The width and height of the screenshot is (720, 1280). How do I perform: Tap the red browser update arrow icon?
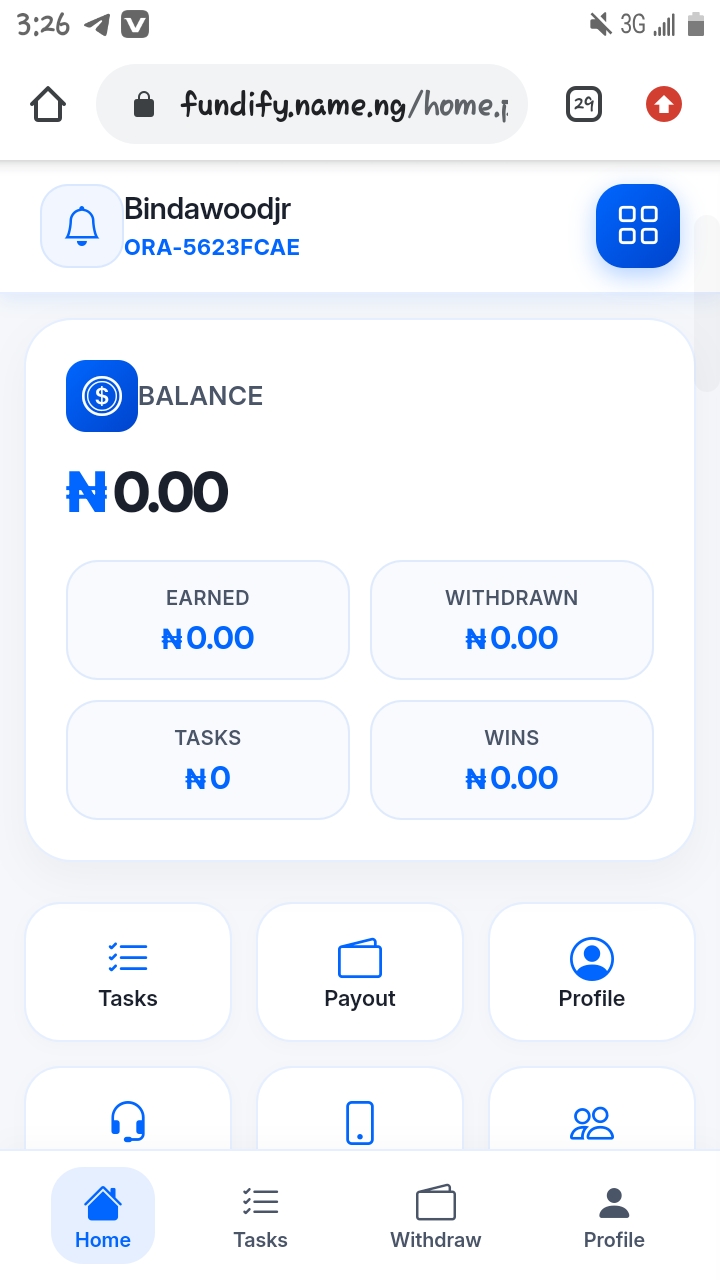(663, 104)
